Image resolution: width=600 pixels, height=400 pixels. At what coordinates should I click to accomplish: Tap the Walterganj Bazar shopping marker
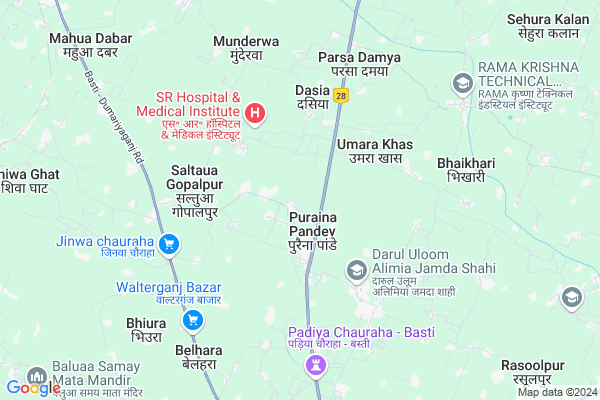click(194, 320)
